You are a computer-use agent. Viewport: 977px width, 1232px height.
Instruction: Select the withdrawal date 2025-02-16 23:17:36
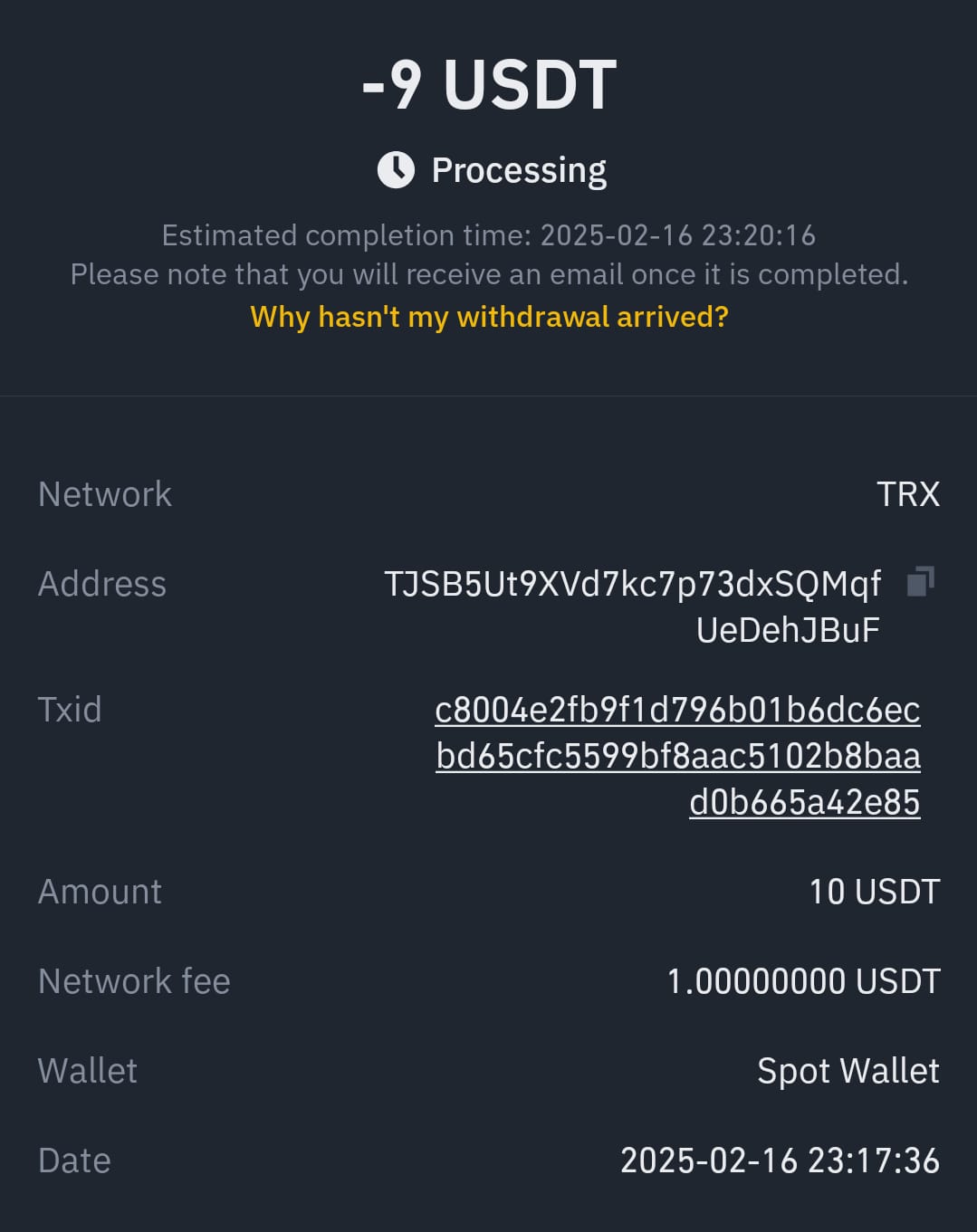point(780,1160)
